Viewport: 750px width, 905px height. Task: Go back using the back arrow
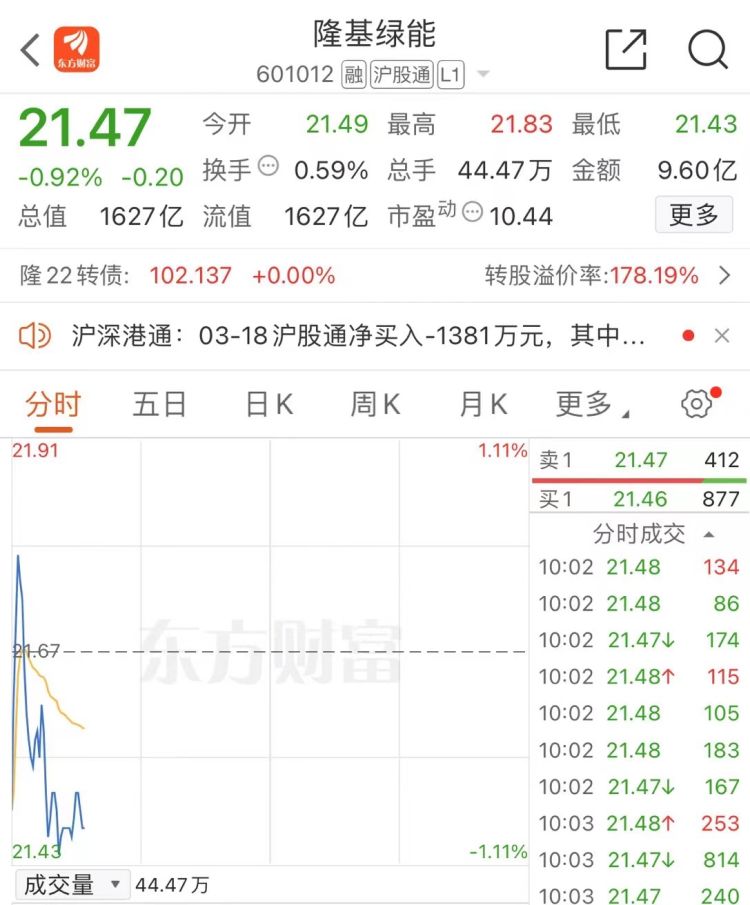click(x=30, y=50)
